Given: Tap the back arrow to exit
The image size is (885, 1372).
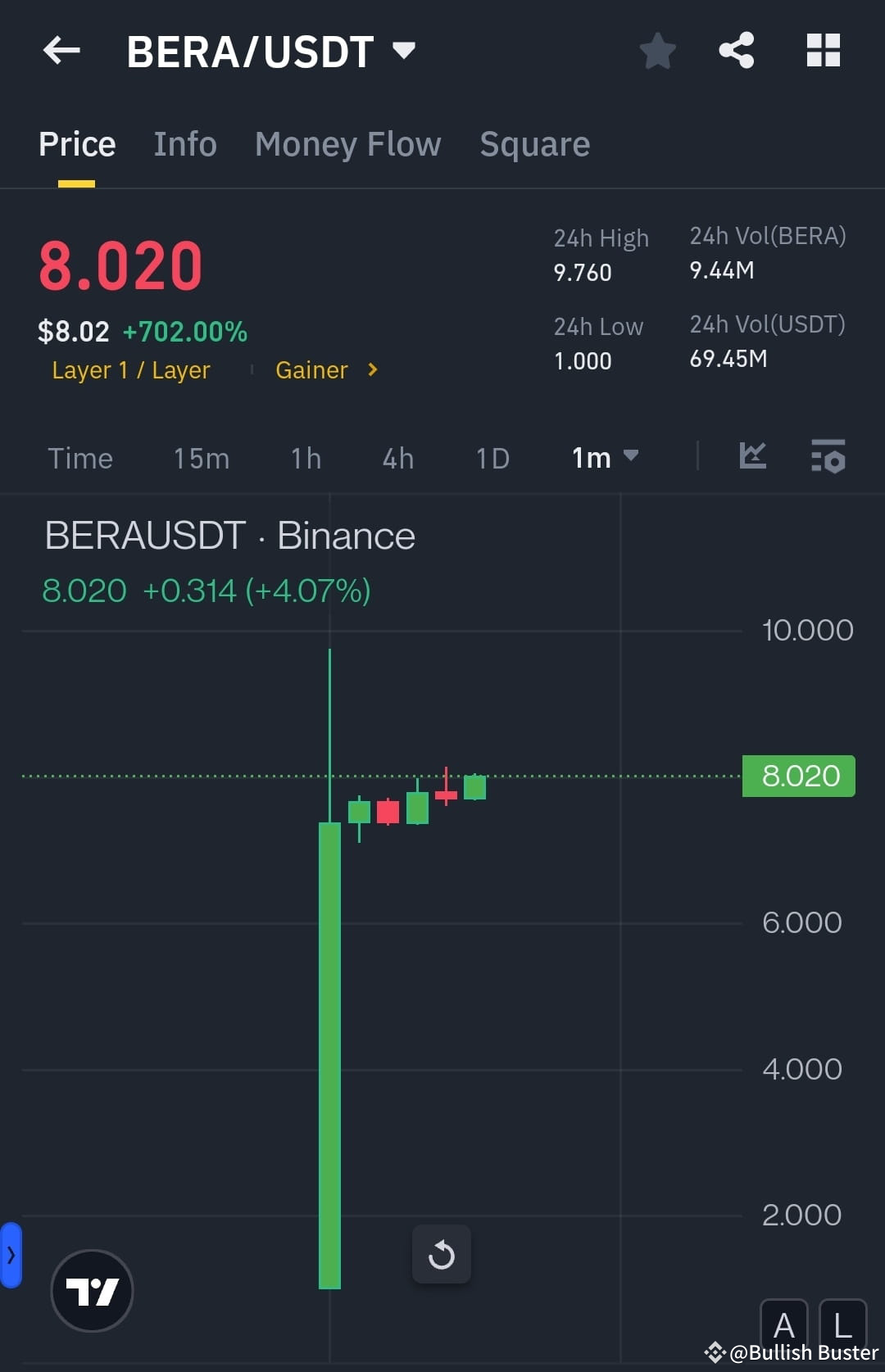Looking at the screenshot, I should click(61, 50).
